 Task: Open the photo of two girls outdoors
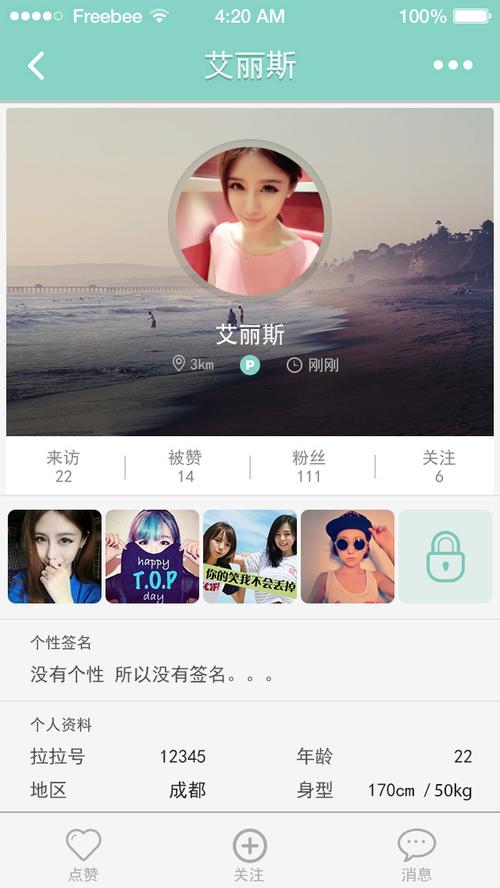click(x=250, y=556)
